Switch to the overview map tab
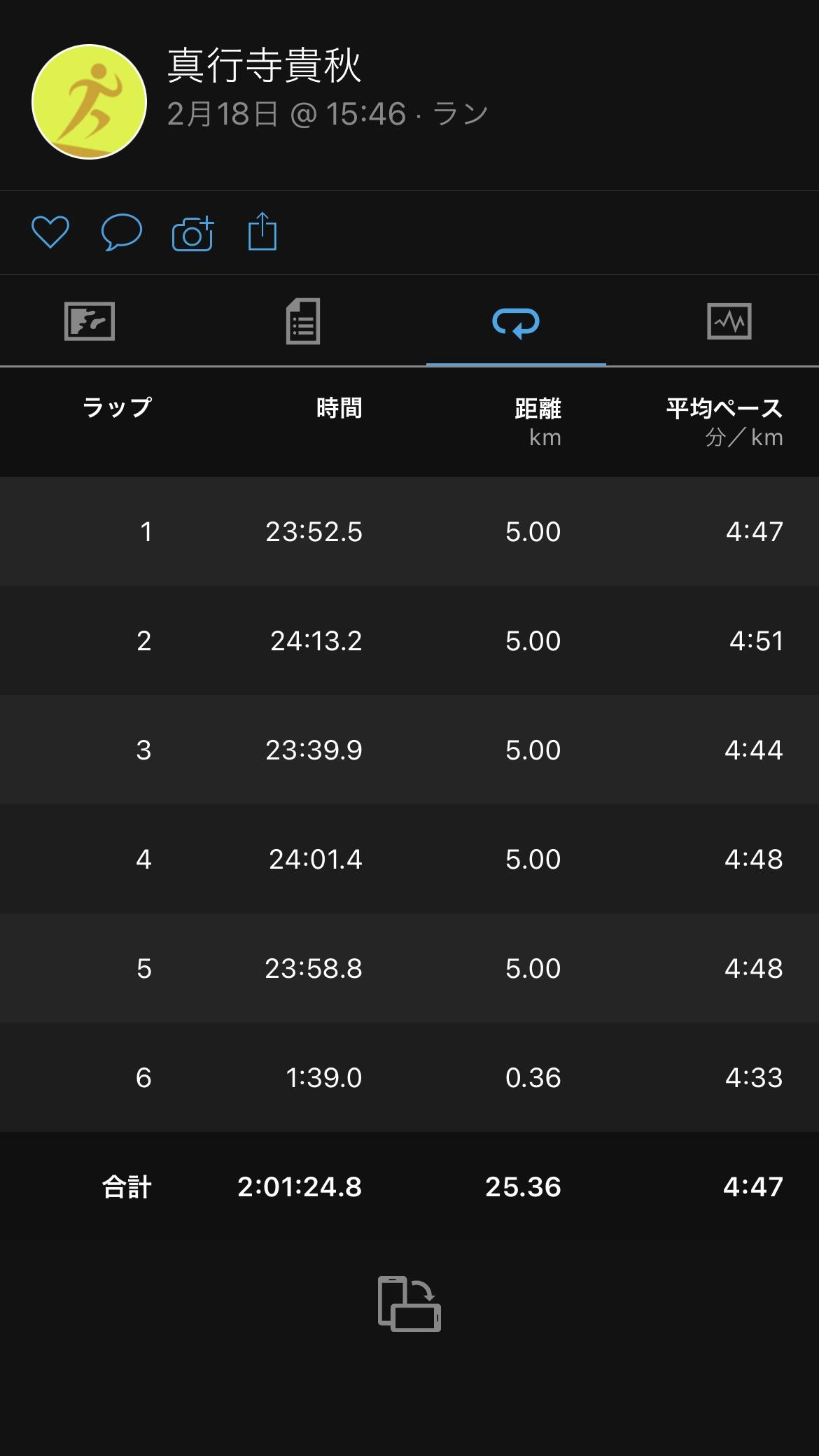Image resolution: width=819 pixels, height=1456 pixels. pos(90,321)
